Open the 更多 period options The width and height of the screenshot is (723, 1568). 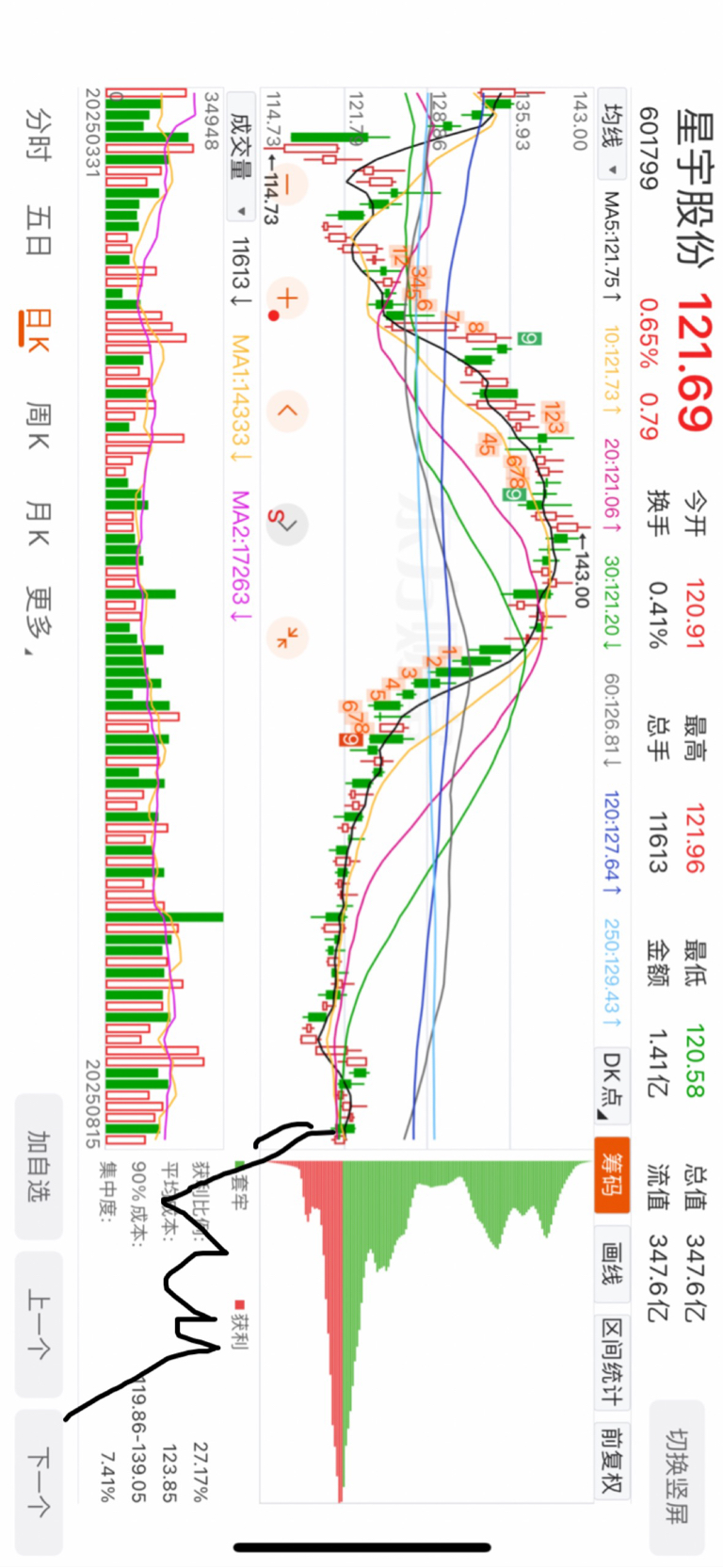click(39, 622)
